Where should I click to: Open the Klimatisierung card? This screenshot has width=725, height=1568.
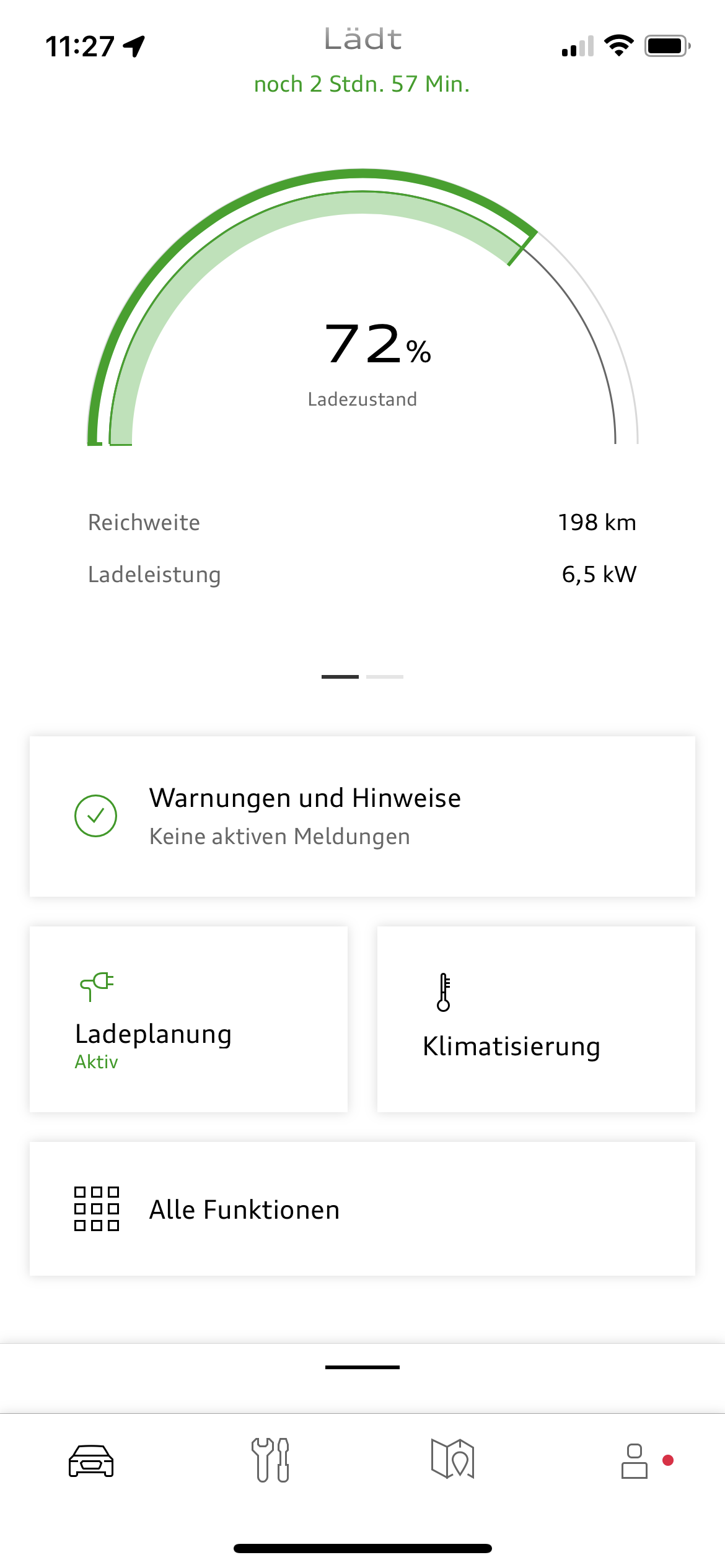(x=536, y=1019)
